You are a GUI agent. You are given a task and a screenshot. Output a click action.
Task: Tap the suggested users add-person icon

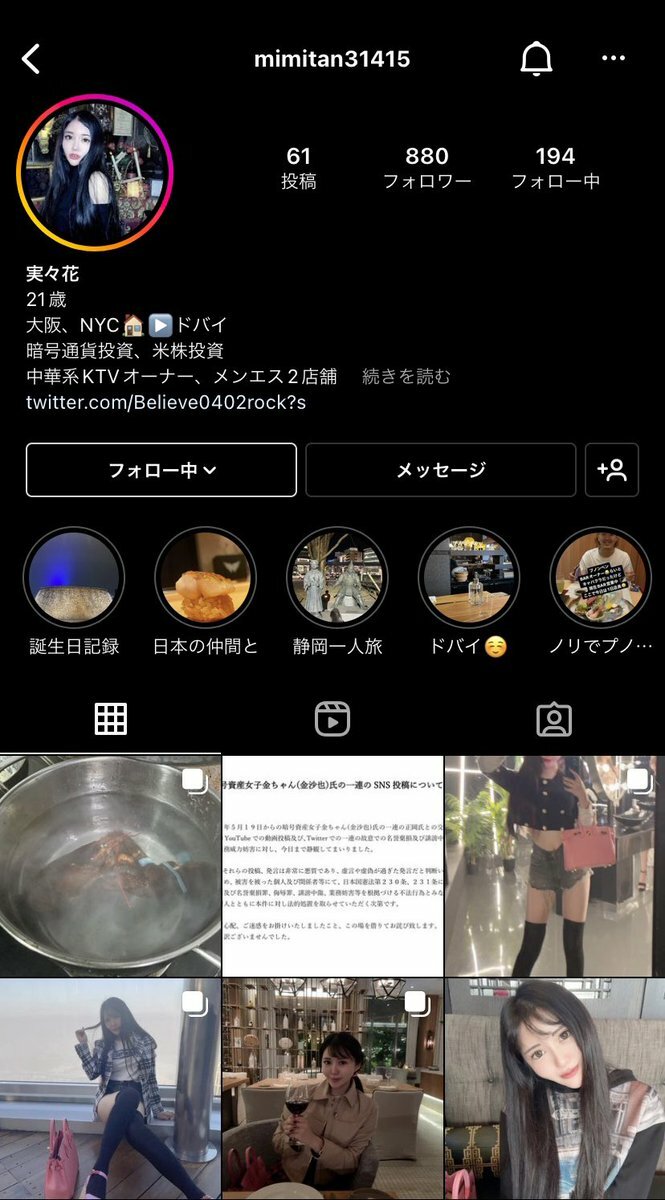[x=611, y=470]
